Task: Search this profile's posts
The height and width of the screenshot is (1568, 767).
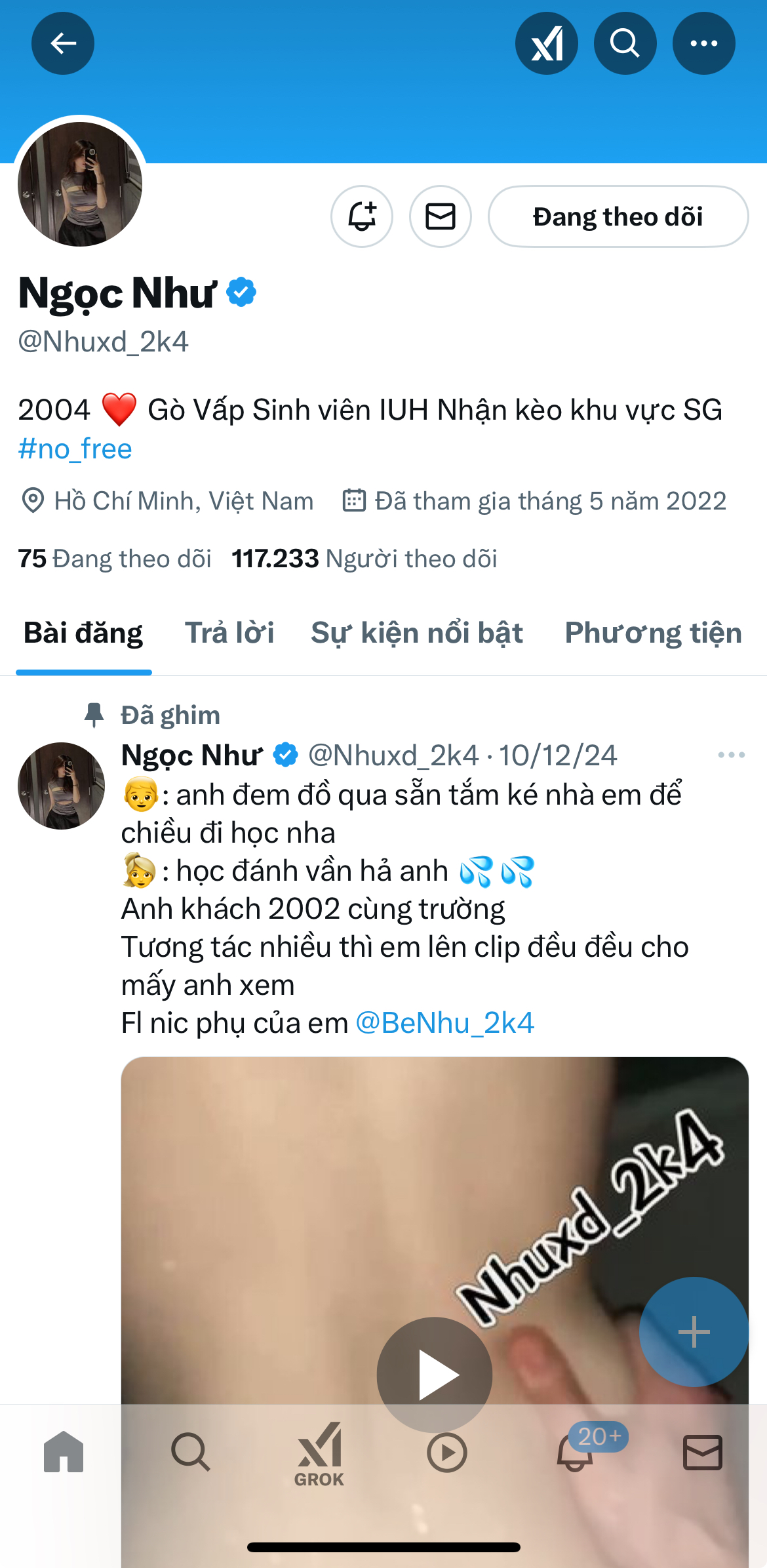Action: coord(625,43)
